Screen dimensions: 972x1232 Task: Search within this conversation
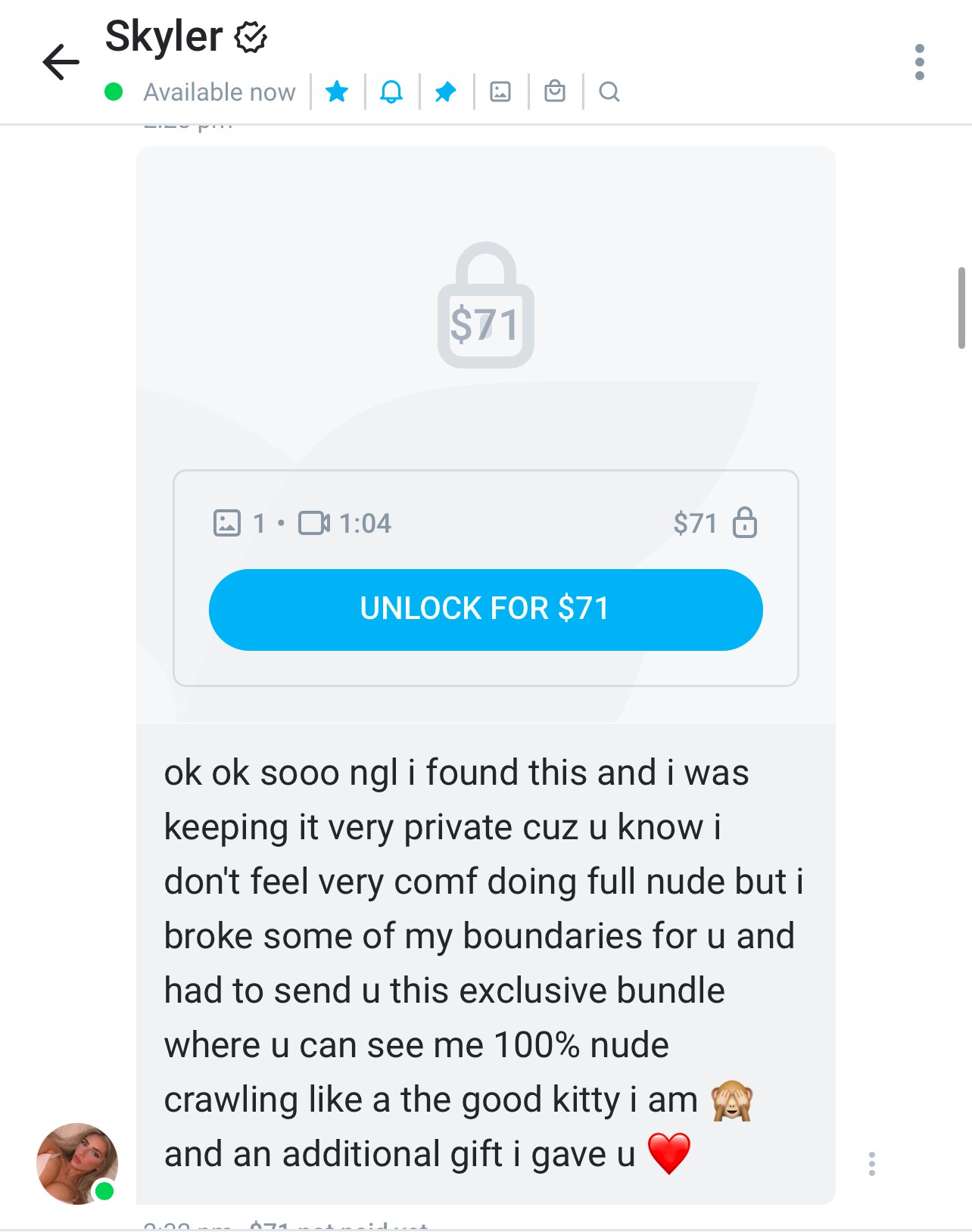[609, 92]
